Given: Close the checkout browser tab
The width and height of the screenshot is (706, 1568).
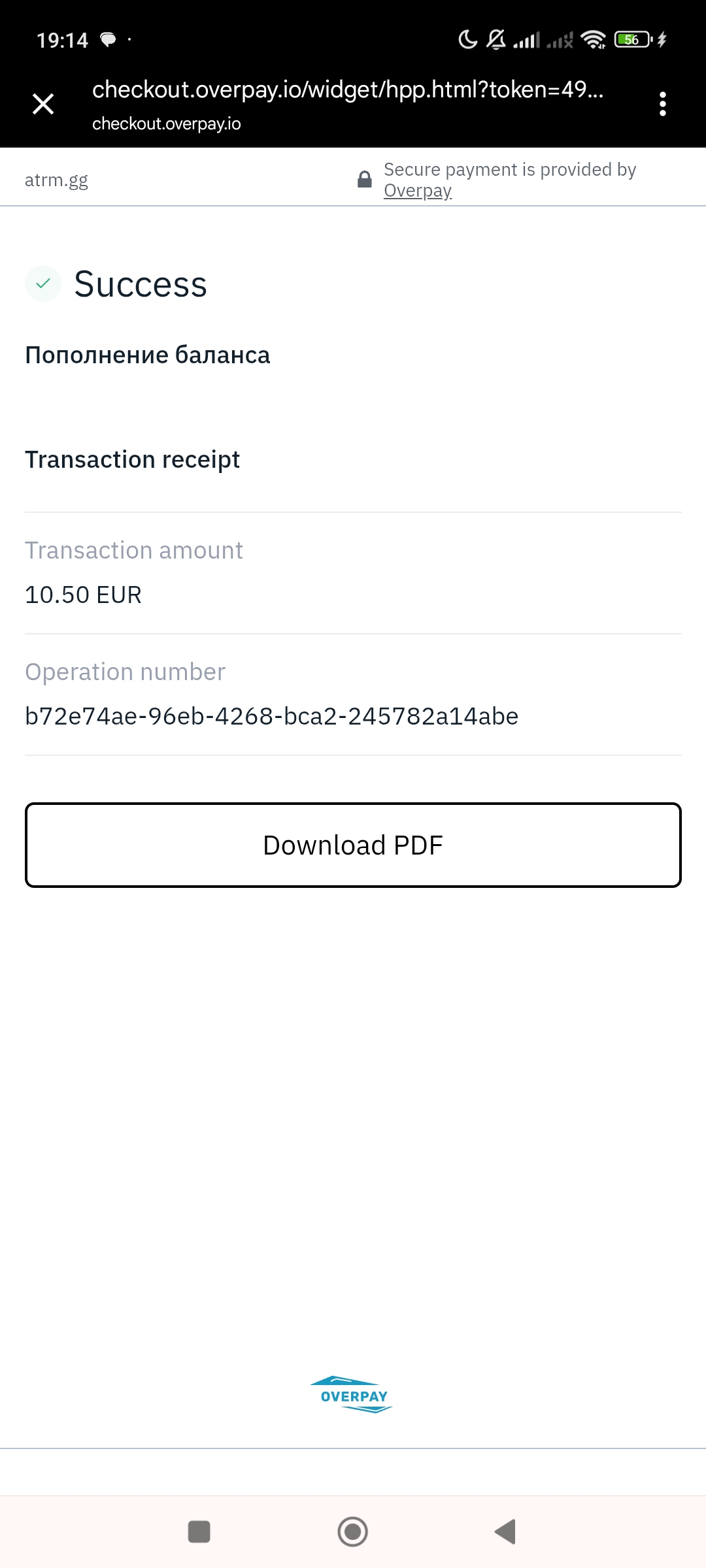Looking at the screenshot, I should pos(43,104).
